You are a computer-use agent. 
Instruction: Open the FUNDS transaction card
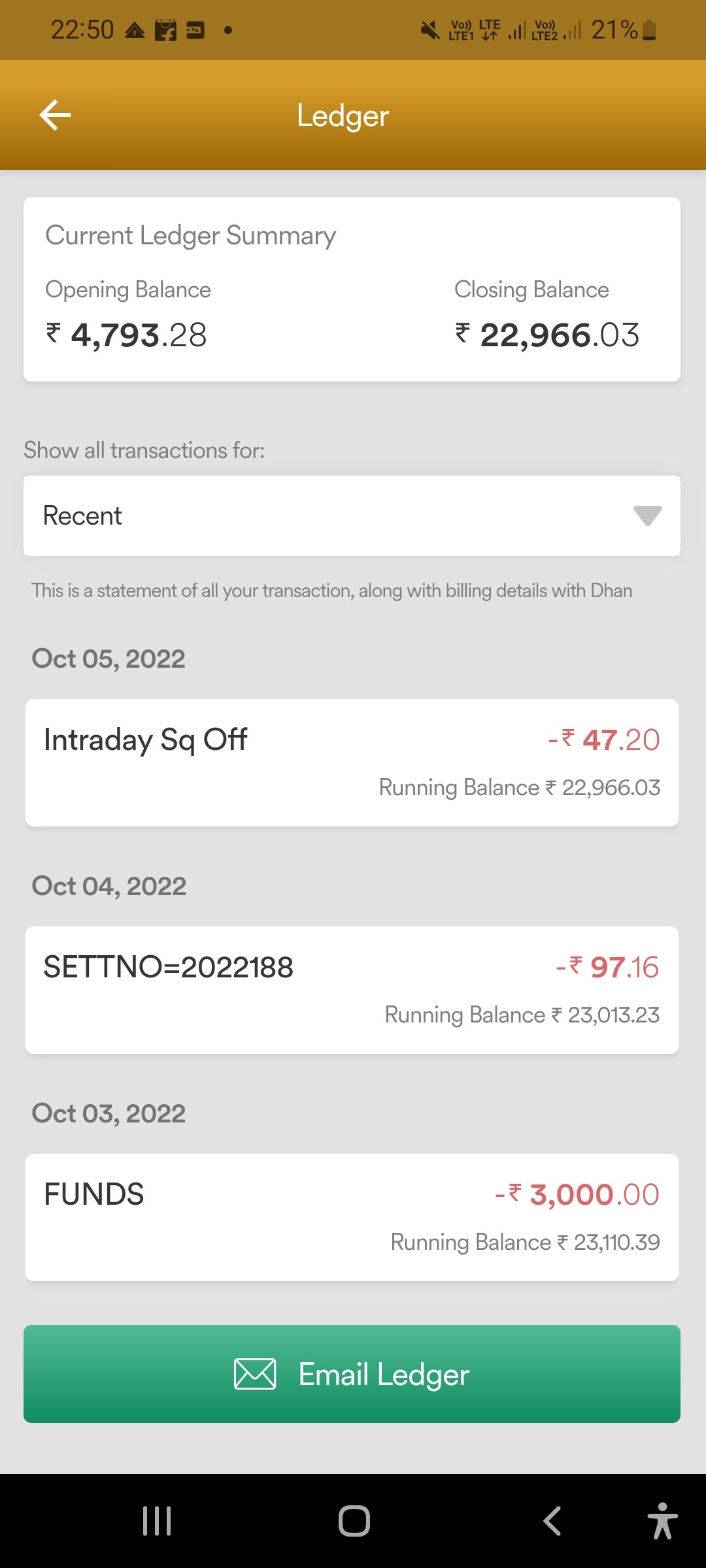pos(352,1217)
